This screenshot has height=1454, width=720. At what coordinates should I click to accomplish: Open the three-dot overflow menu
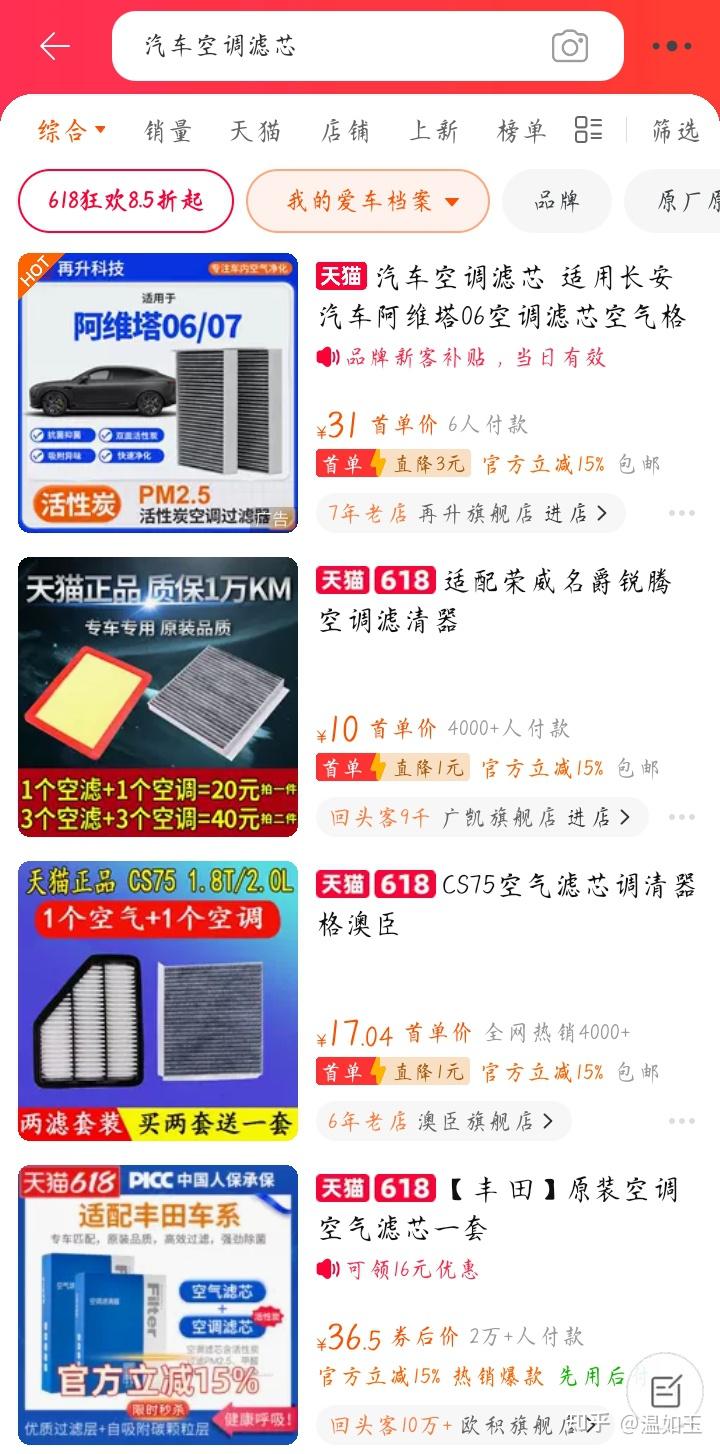pyautogui.click(x=671, y=46)
